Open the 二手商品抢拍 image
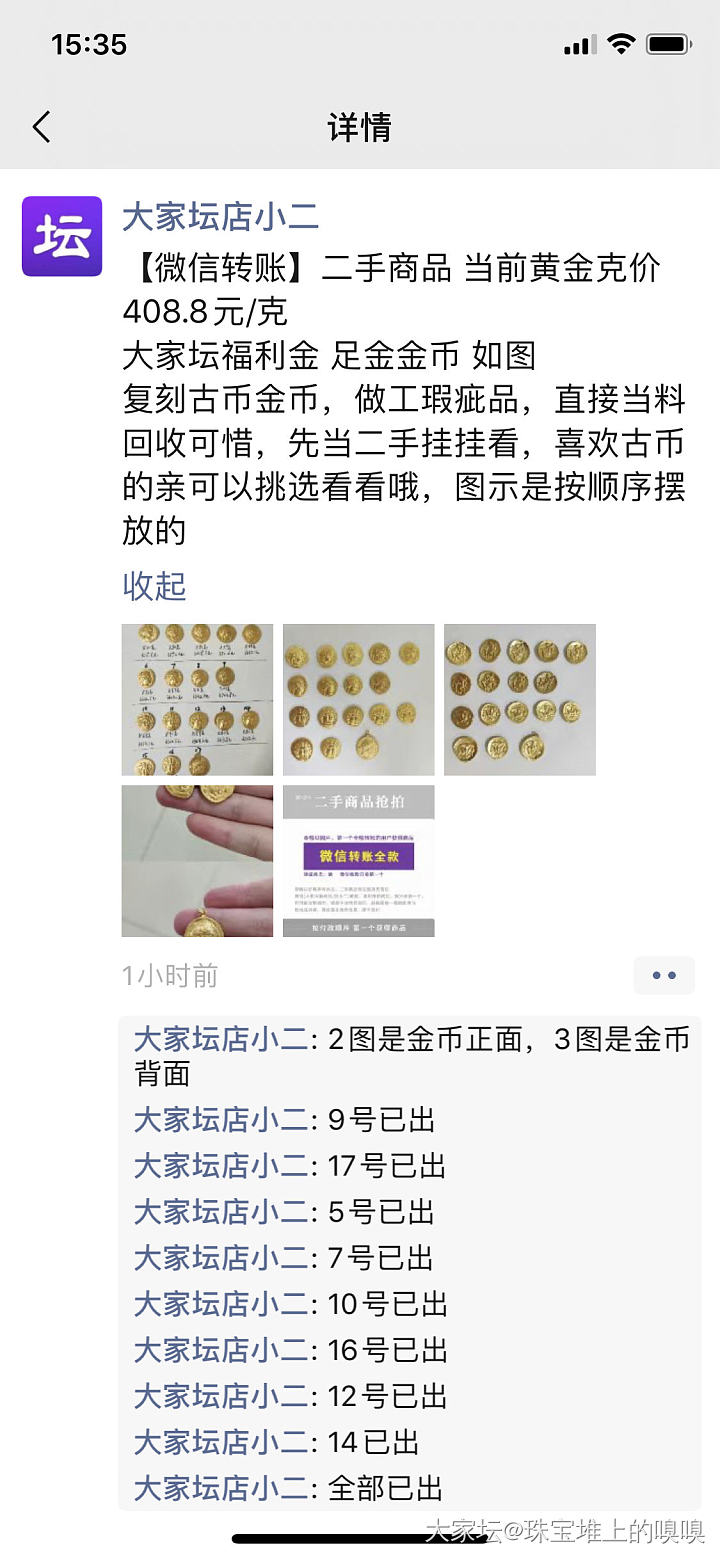 click(358, 861)
